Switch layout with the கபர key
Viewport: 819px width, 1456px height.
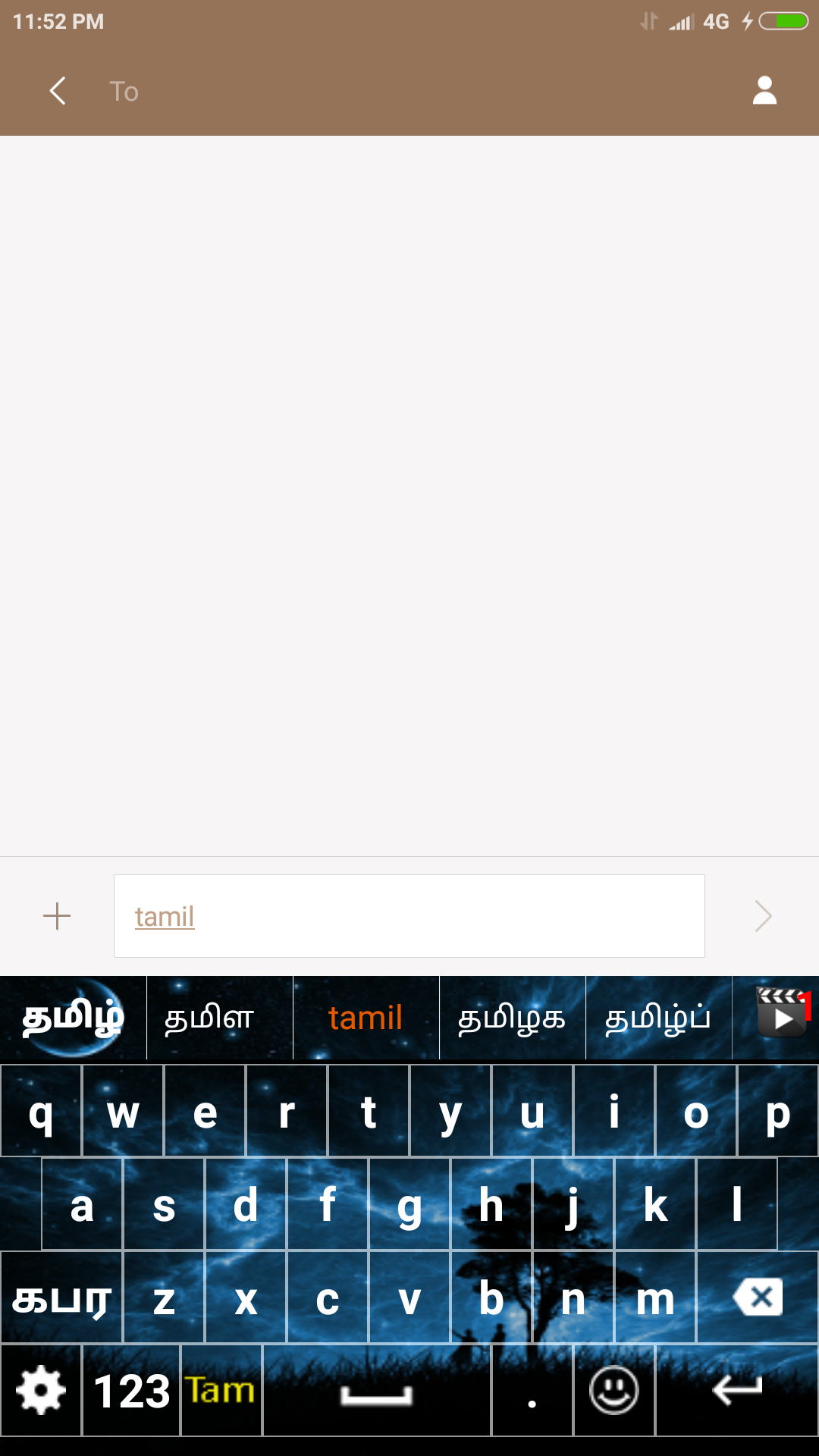[x=62, y=1298]
